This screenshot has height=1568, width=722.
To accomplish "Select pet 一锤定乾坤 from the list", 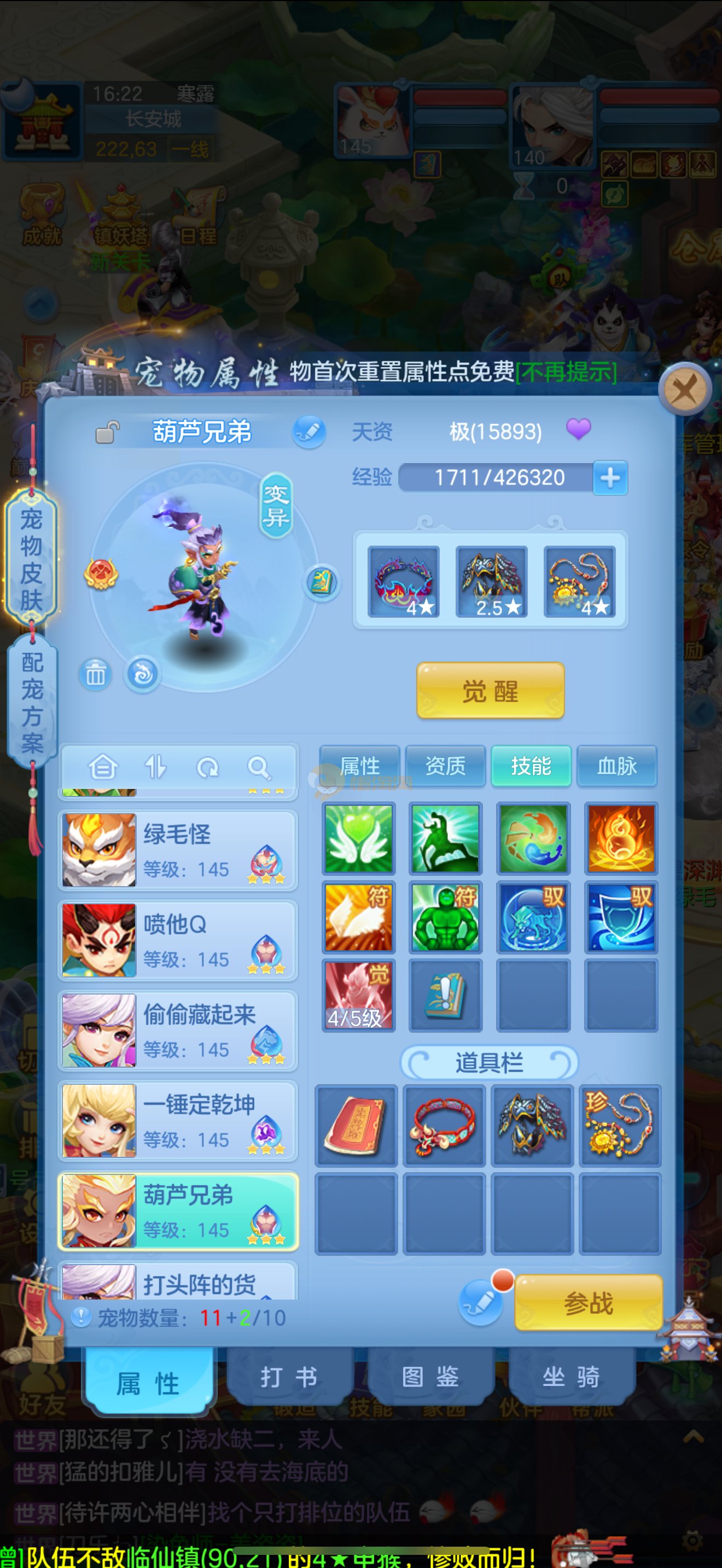I will coord(178,1120).
